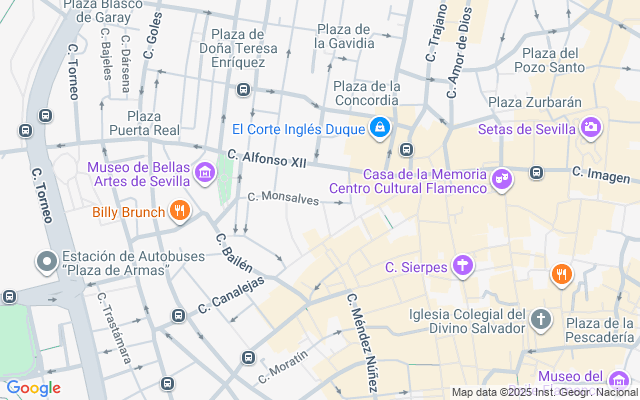Select the bus stop beside C. Imagen
The width and height of the screenshot is (640, 400).
(x=537, y=173)
